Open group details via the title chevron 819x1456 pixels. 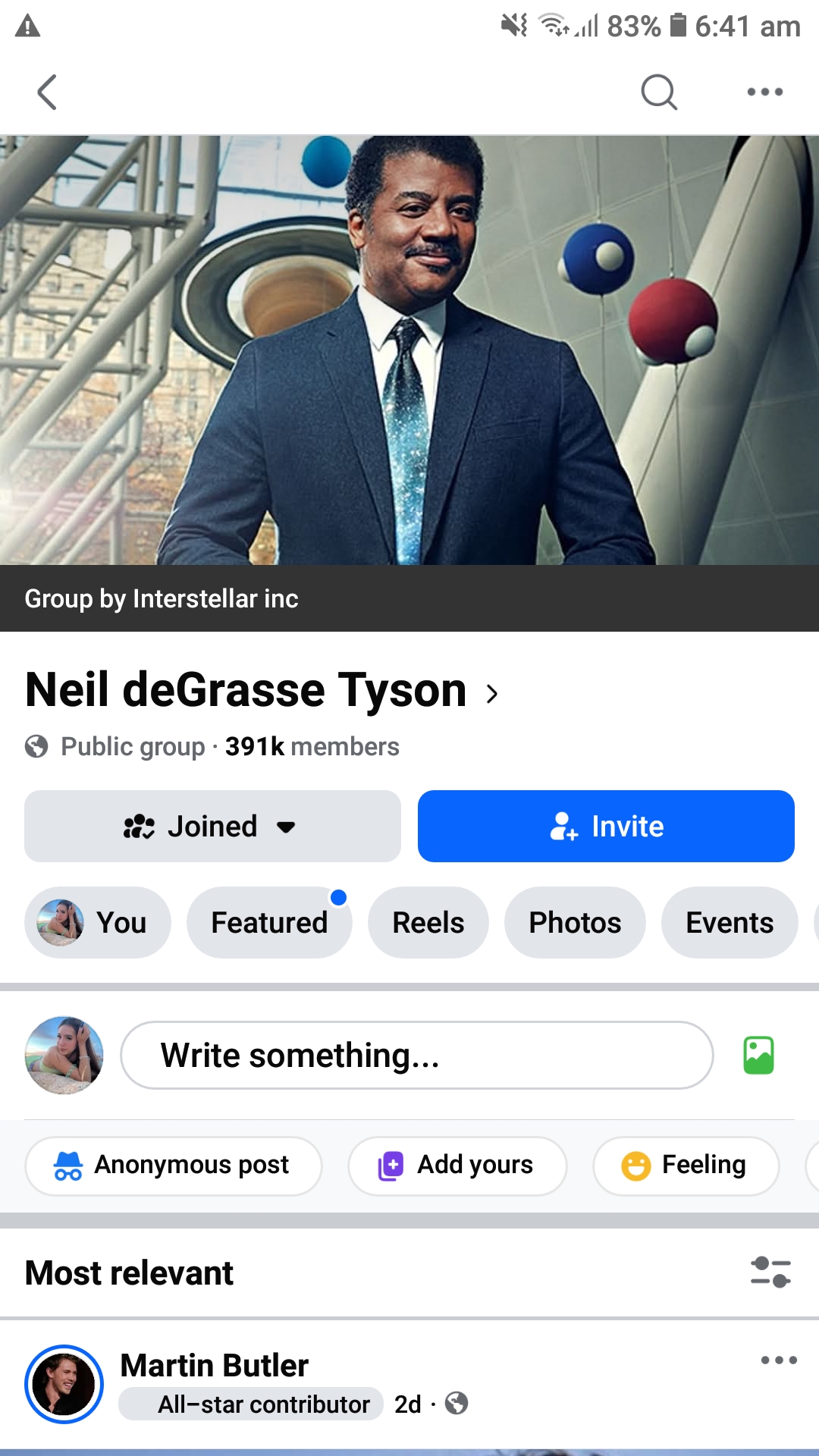(492, 693)
